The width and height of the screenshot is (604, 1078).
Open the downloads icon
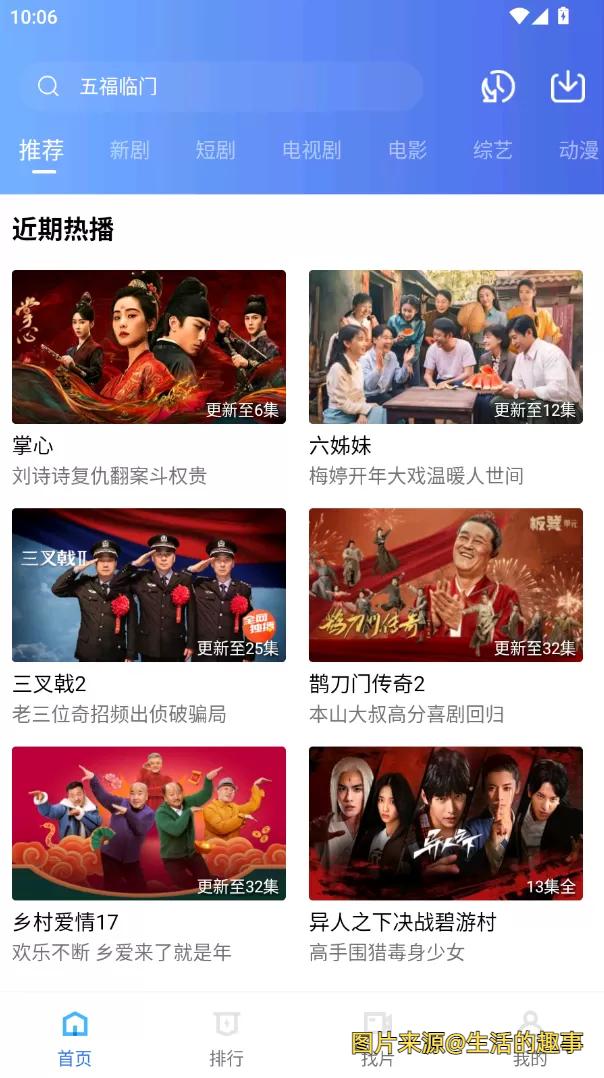[x=567, y=87]
